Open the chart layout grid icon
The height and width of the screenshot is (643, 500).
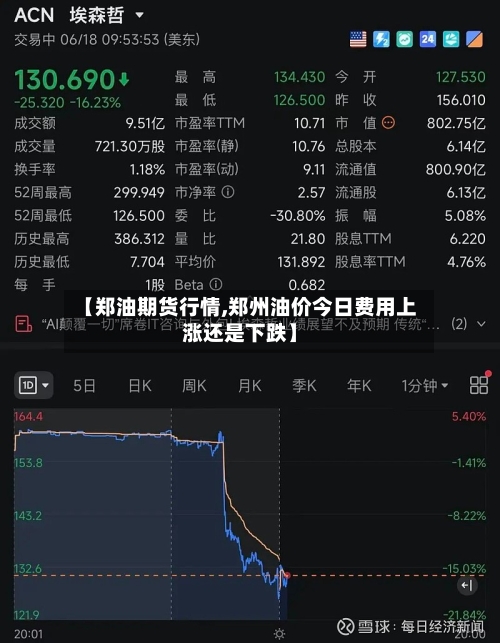tap(479, 385)
